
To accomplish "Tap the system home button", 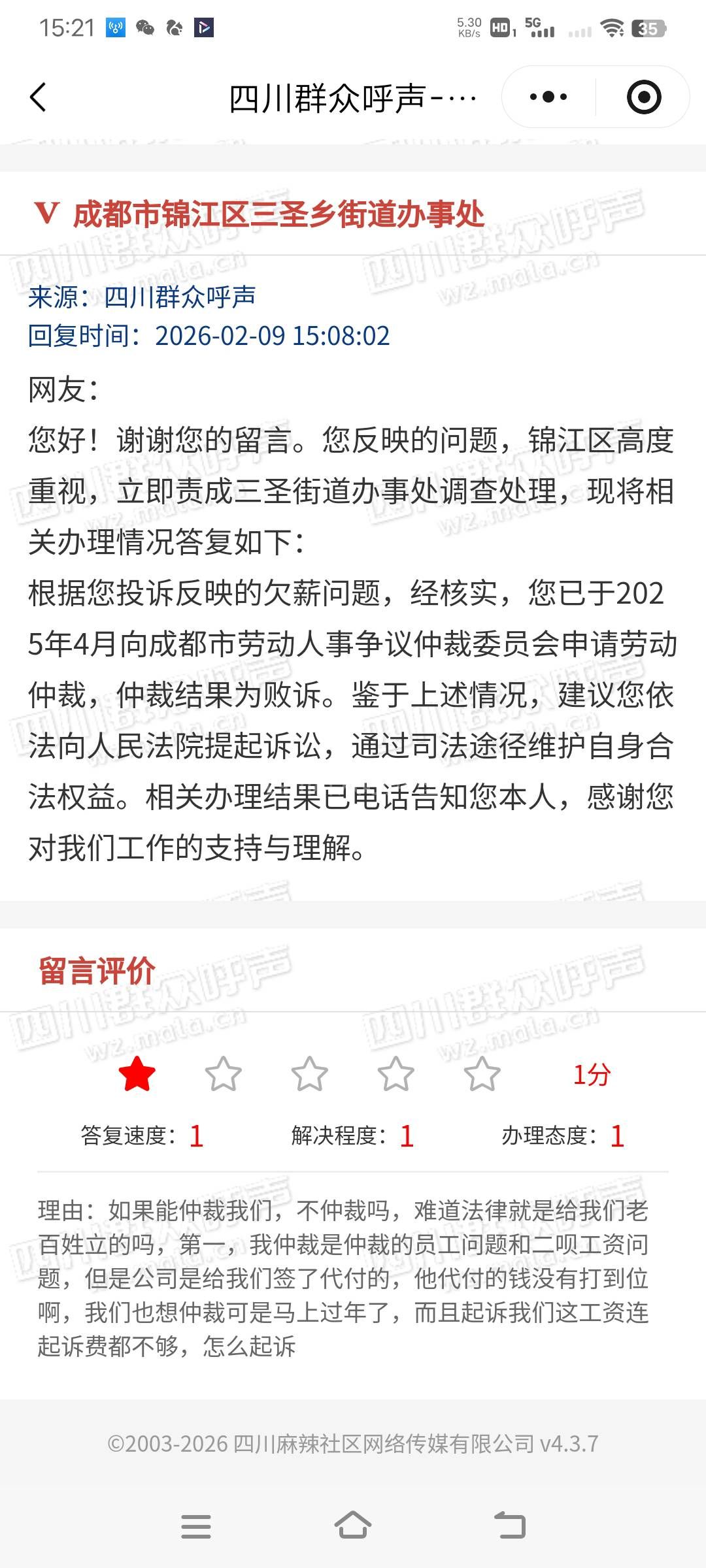I will [353, 1526].
